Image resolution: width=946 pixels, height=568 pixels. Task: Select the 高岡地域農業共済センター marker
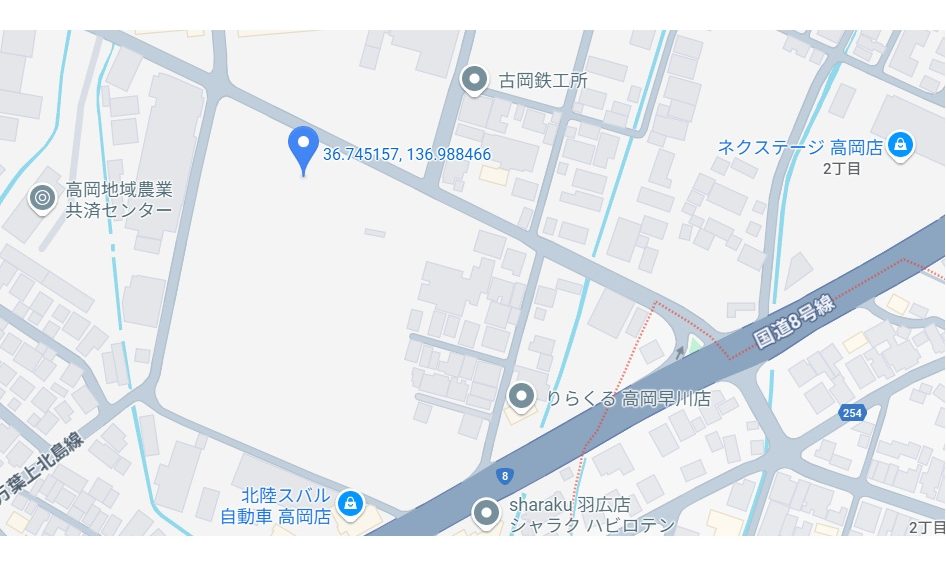(x=42, y=198)
